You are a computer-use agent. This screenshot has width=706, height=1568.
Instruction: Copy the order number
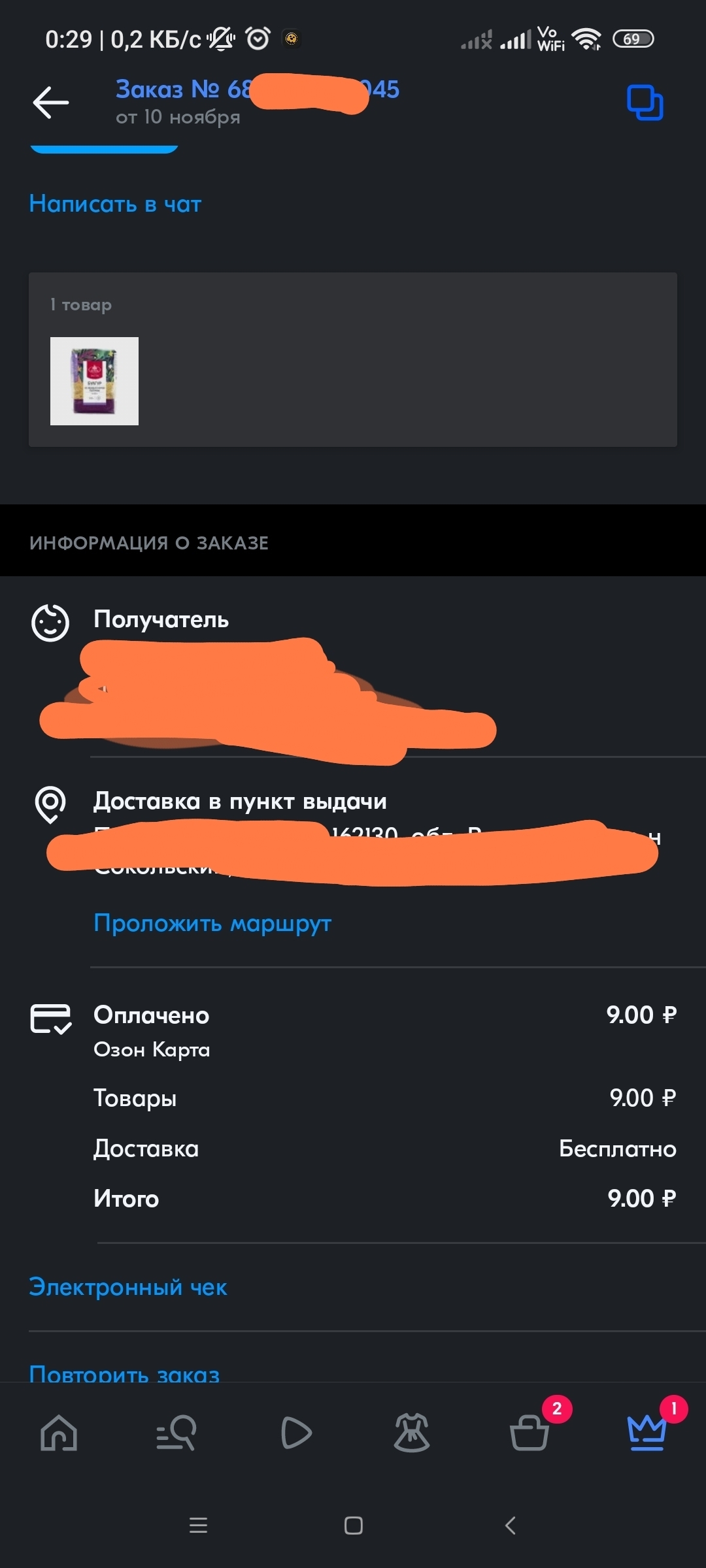pos(645,103)
